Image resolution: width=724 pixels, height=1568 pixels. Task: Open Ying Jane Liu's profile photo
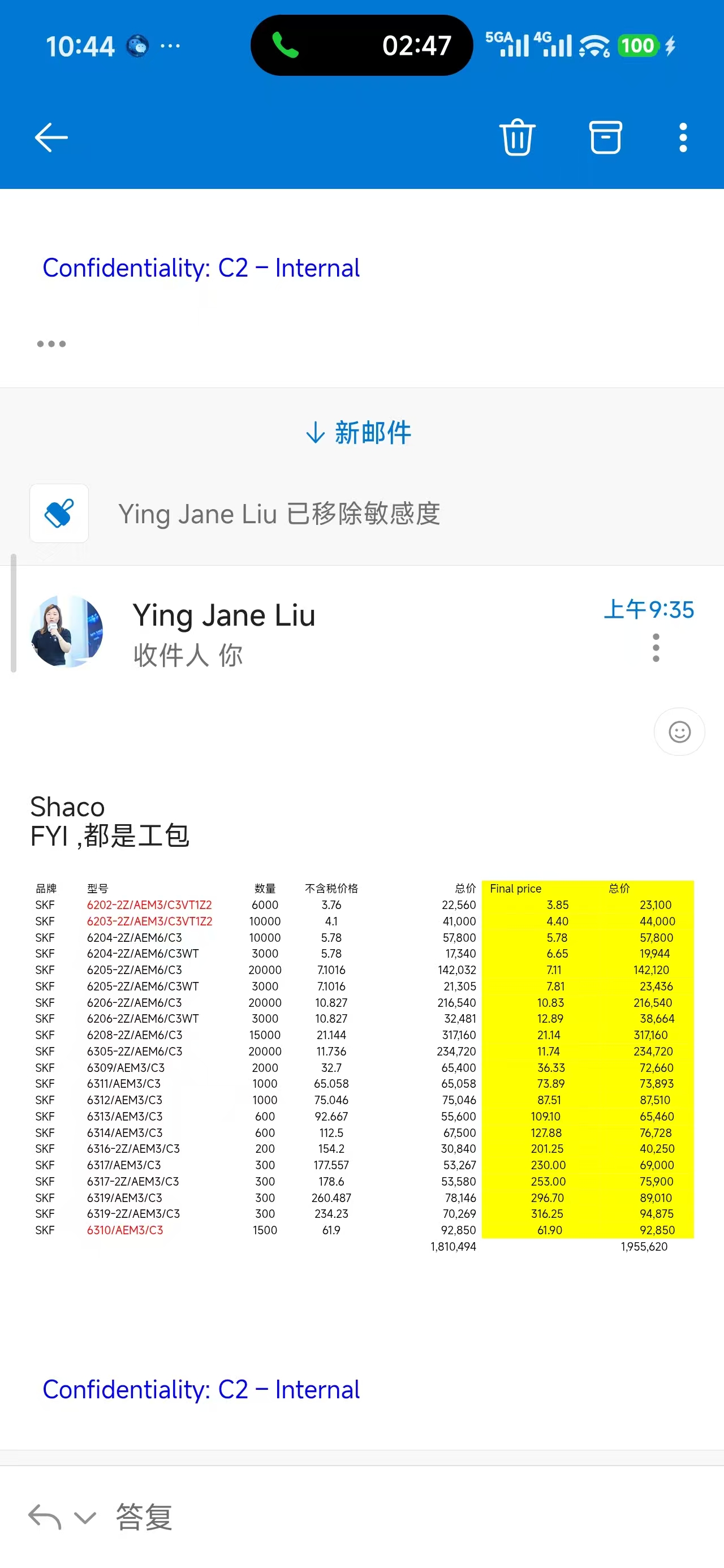(66, 631)
